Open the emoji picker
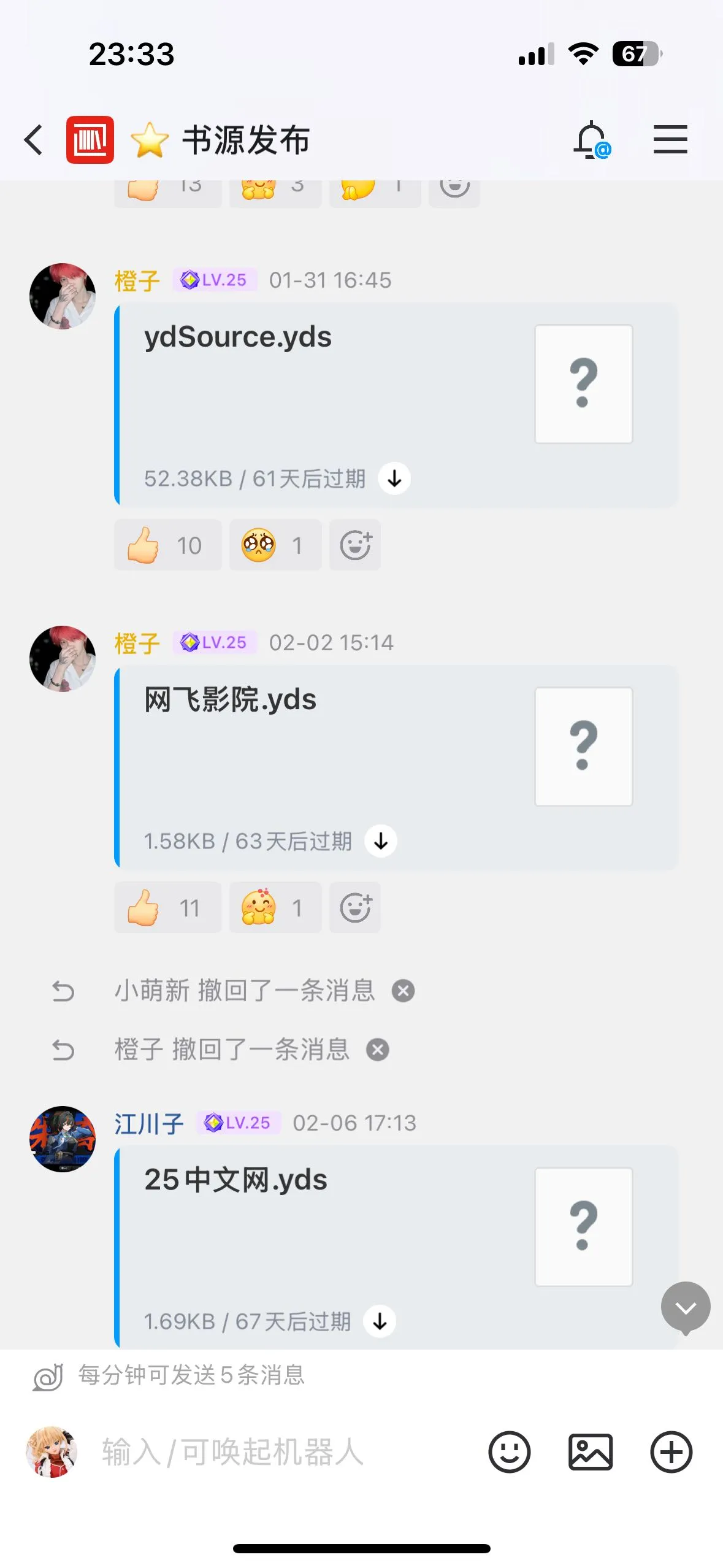The width and height of the screenshot is (723, 1568). [x=509, y=1452]
